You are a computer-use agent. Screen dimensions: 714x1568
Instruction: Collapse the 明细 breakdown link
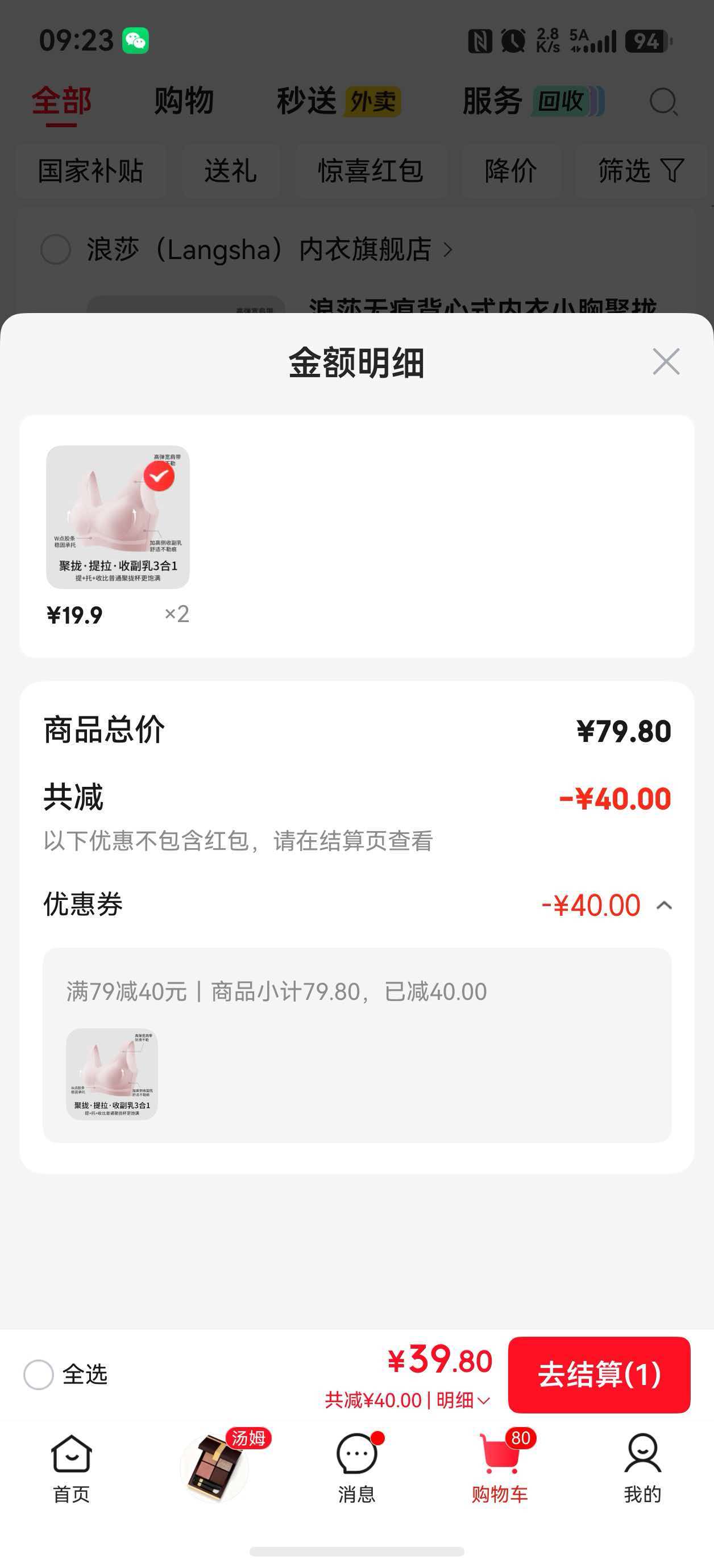click(x=463, y=1400)
